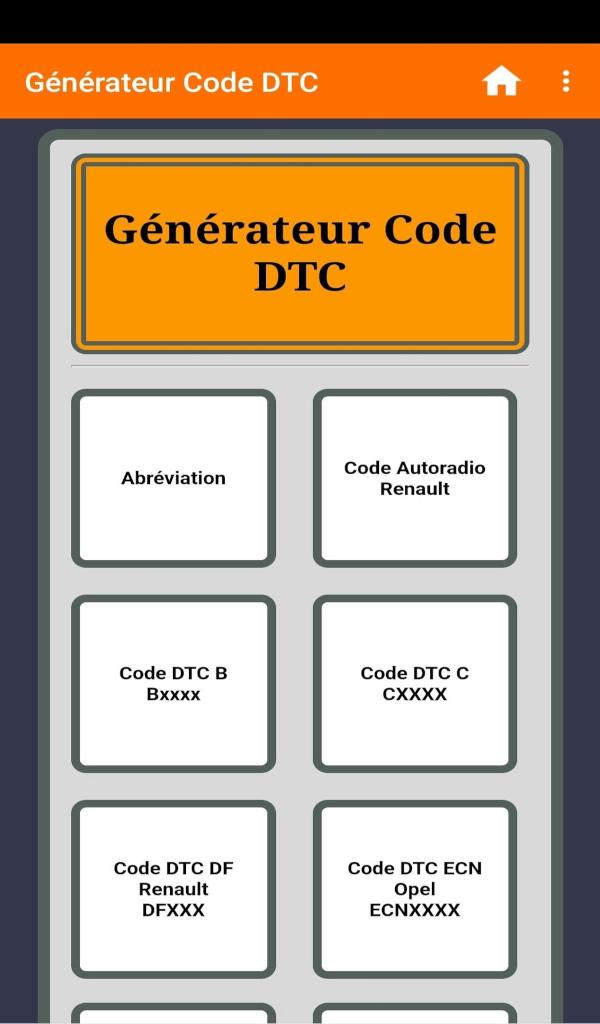Open Code Autoradio Renault
The width and height of the screenshot is (600, 1024).
[415, 478]
